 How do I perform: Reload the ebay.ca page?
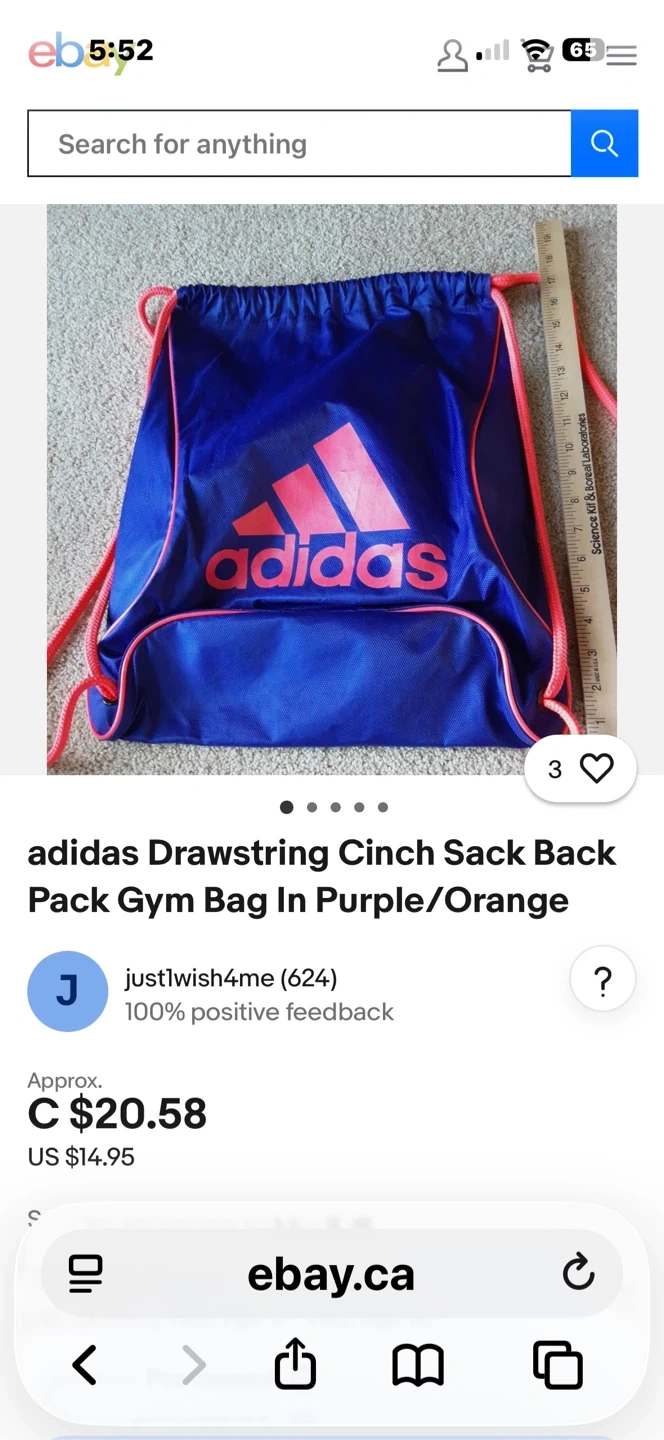[x=578, y=1274]
